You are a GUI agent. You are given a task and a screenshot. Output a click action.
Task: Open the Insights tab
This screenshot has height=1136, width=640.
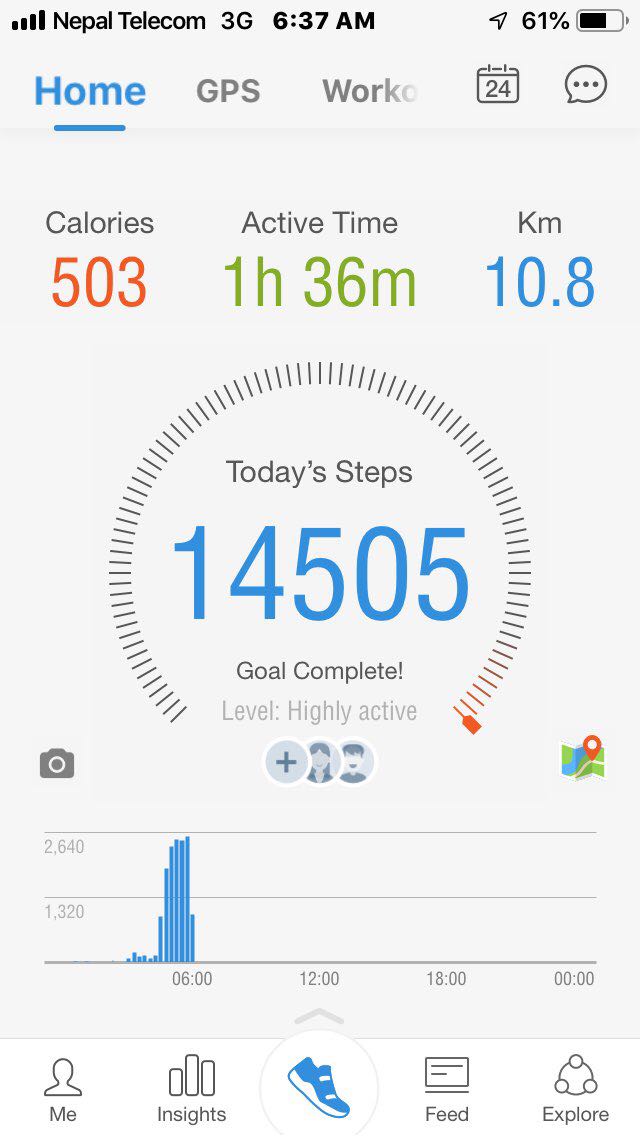pyautogui.click(x=191, y=1090)
